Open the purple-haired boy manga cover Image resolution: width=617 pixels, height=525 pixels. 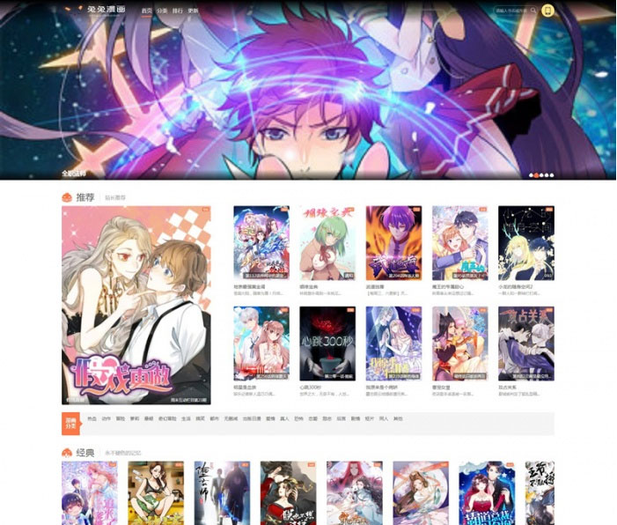click(393, 243)
